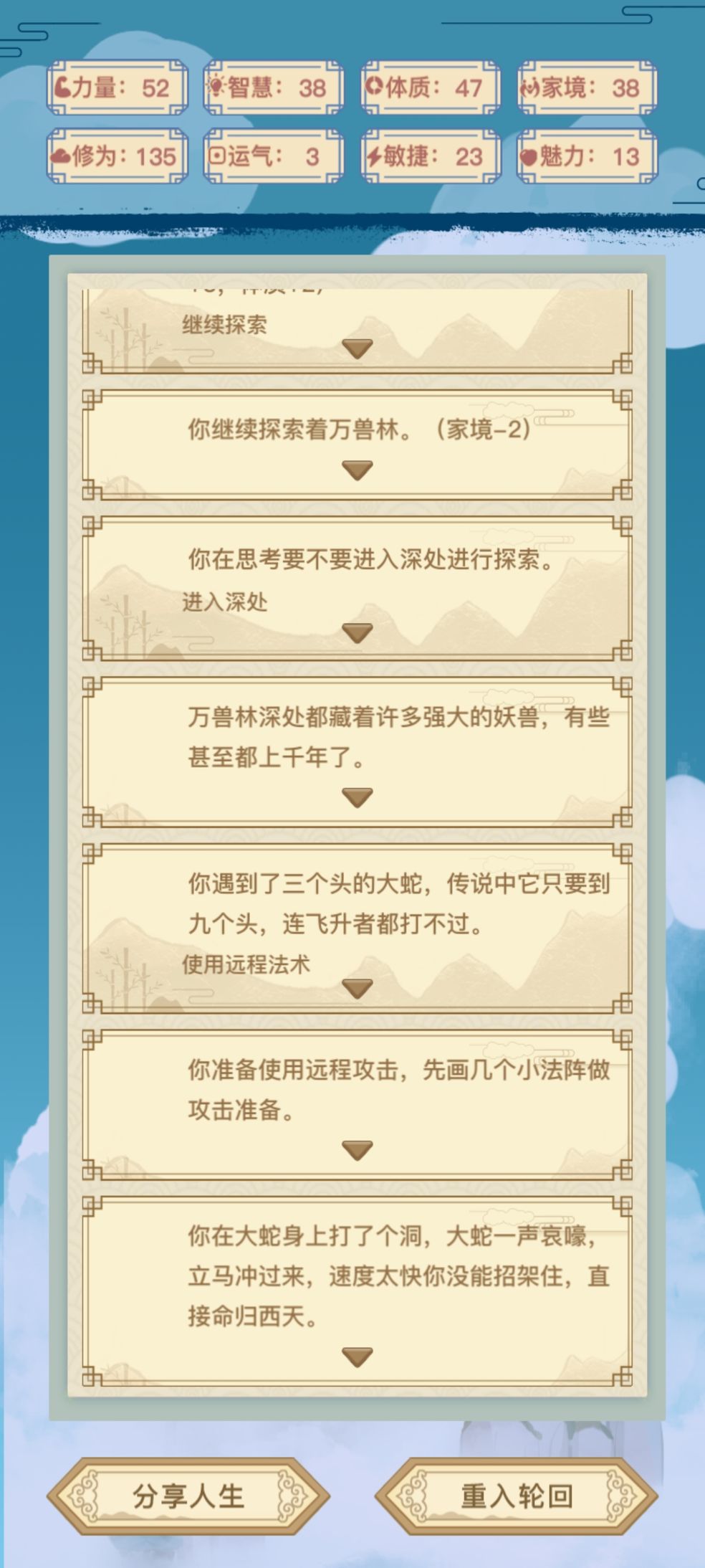This screenshot has width=705, height=1568.
Task: Expand the arrow in the 家境-2 event card
Action: click(356, 471)
